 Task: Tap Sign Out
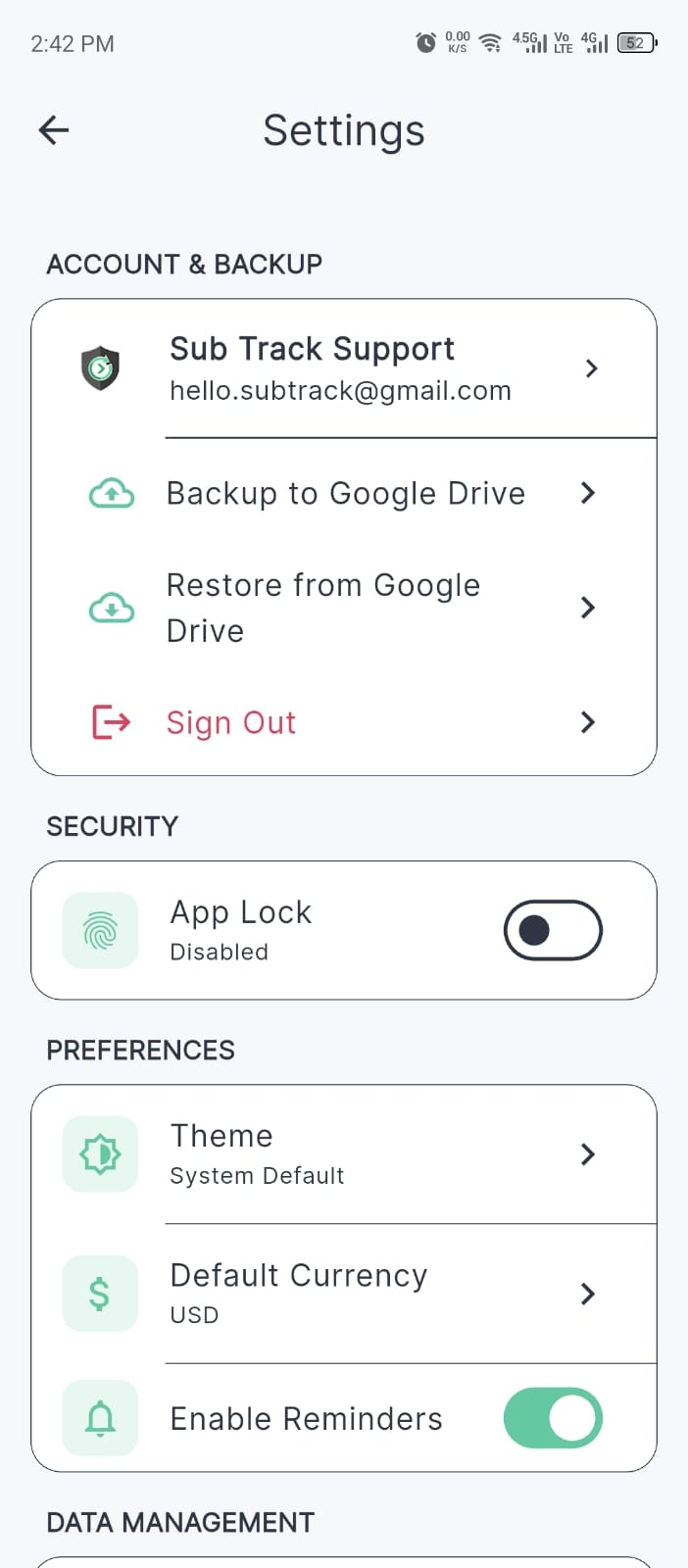343,722
